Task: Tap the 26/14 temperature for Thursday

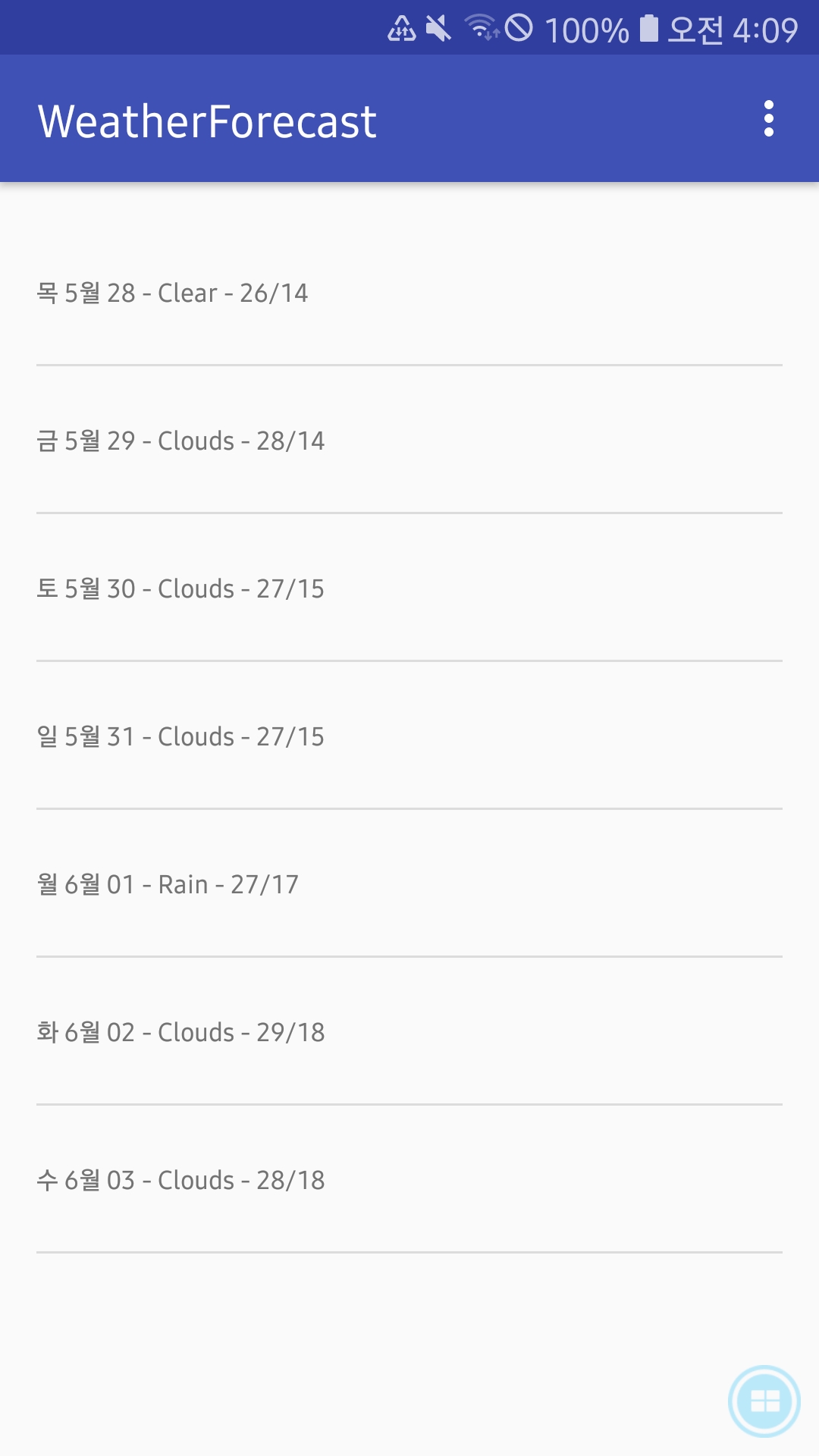Action: (x=274, y=293)
